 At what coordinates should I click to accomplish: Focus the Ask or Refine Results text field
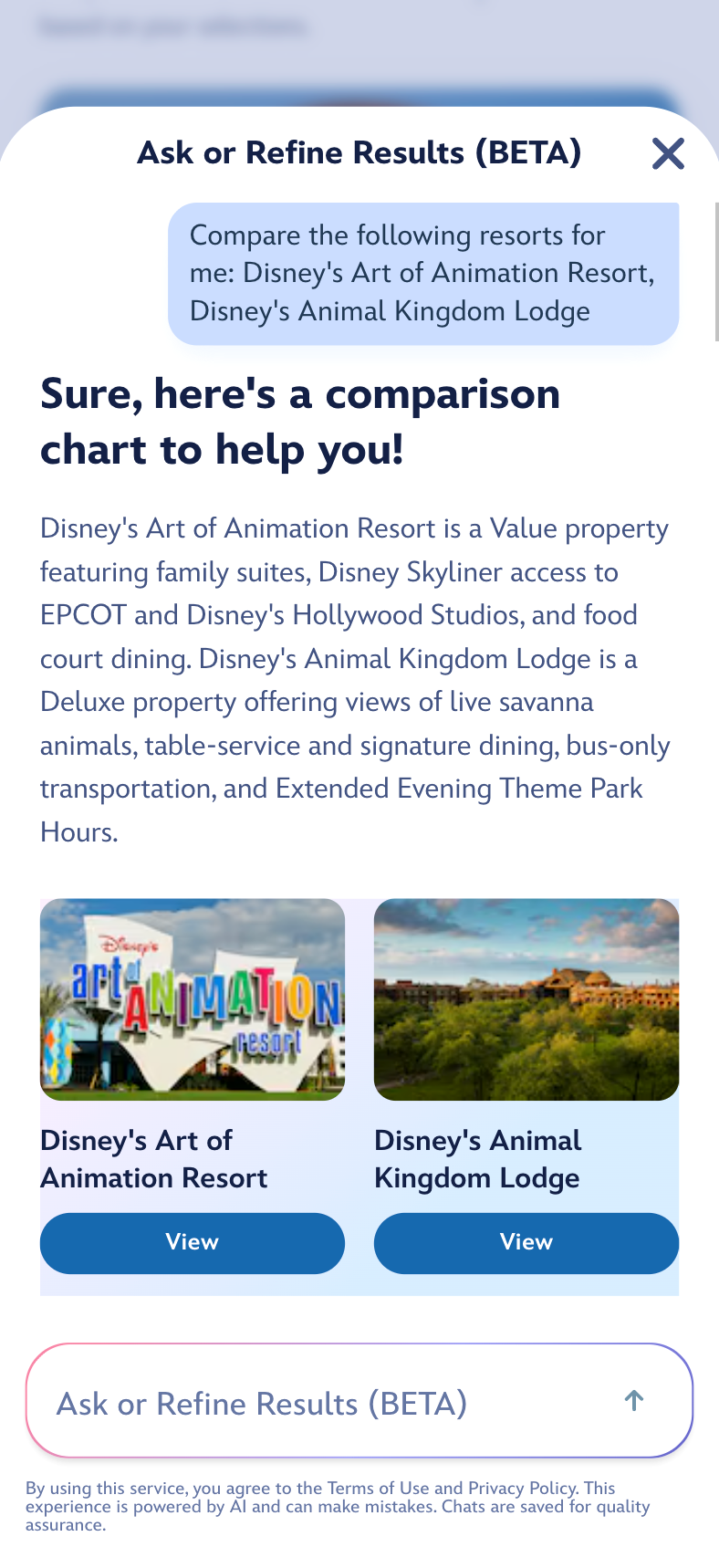coord(328,1401)
